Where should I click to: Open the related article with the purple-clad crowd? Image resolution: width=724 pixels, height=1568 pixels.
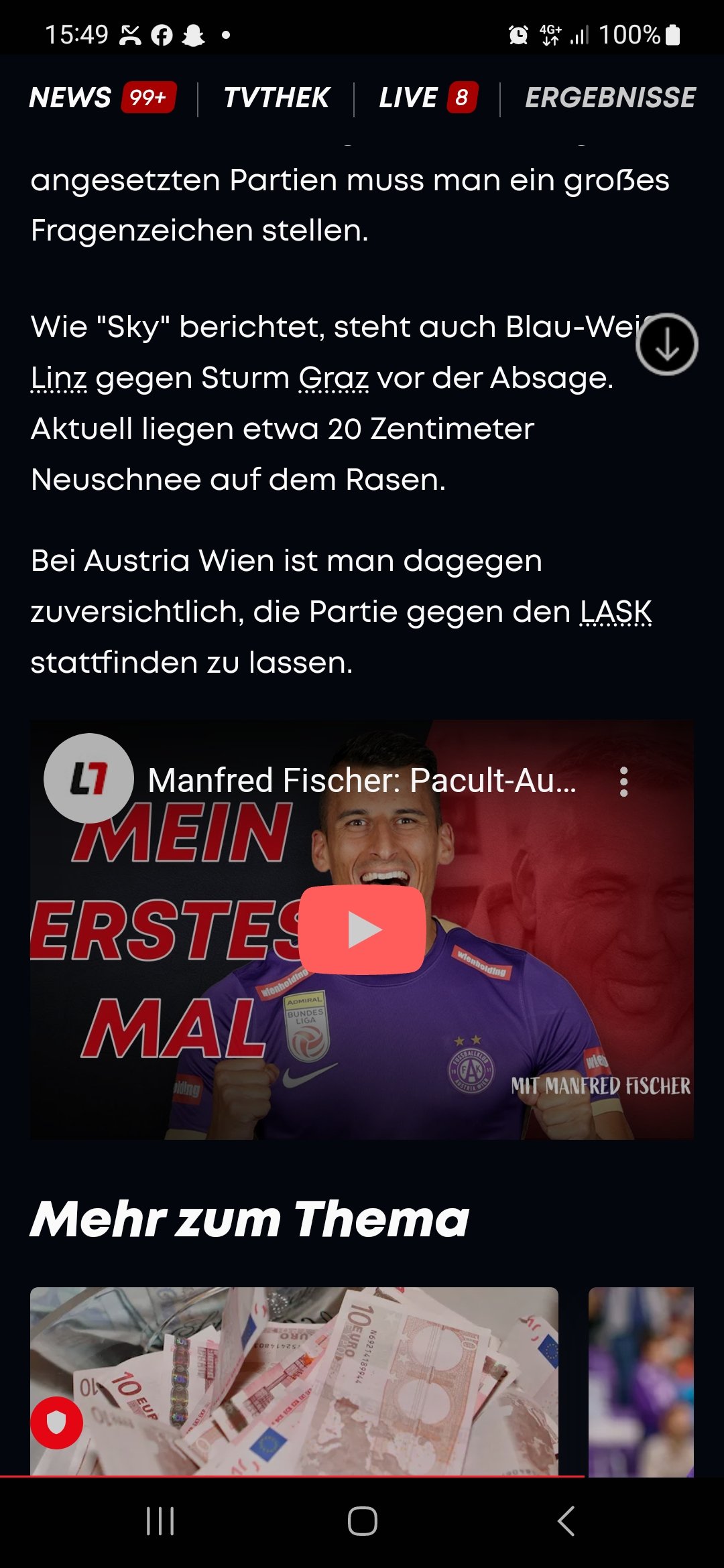click(x=641, y=1381)
